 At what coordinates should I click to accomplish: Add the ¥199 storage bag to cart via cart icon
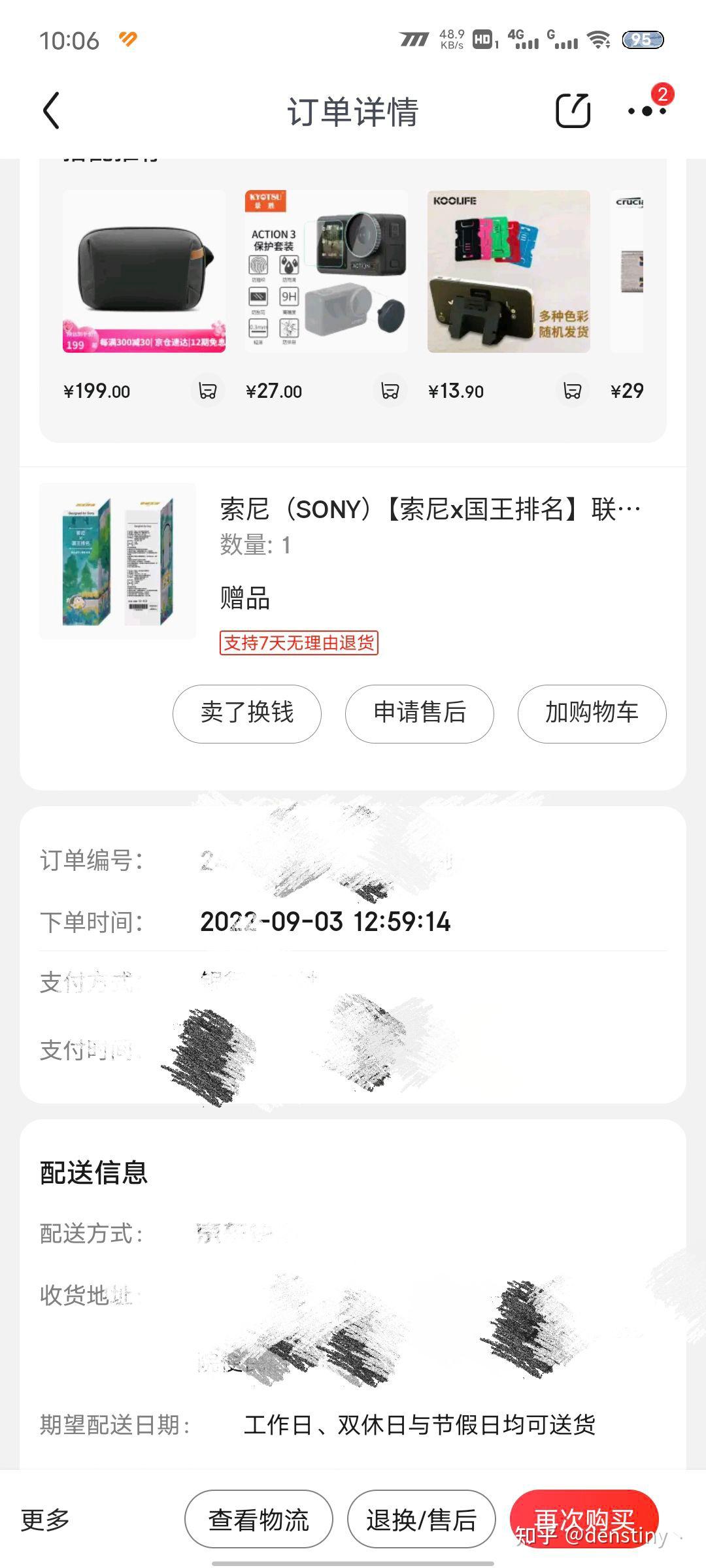tap(207, 389)
